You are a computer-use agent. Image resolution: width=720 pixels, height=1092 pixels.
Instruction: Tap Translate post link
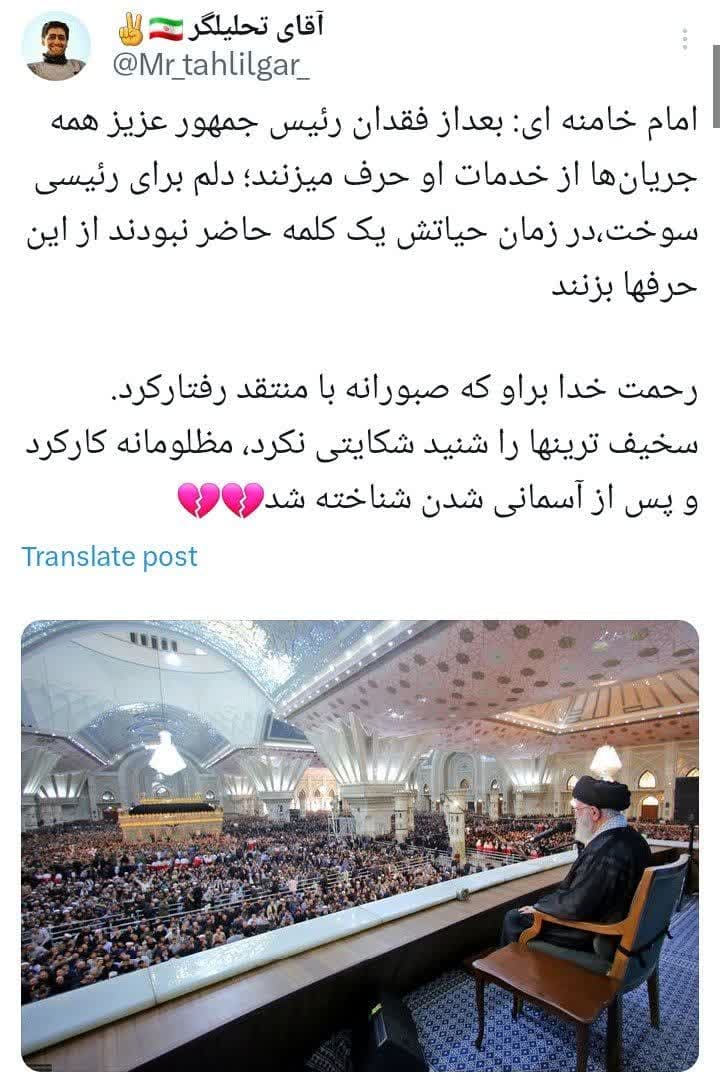pyautogui.click(x=110, y=557)
